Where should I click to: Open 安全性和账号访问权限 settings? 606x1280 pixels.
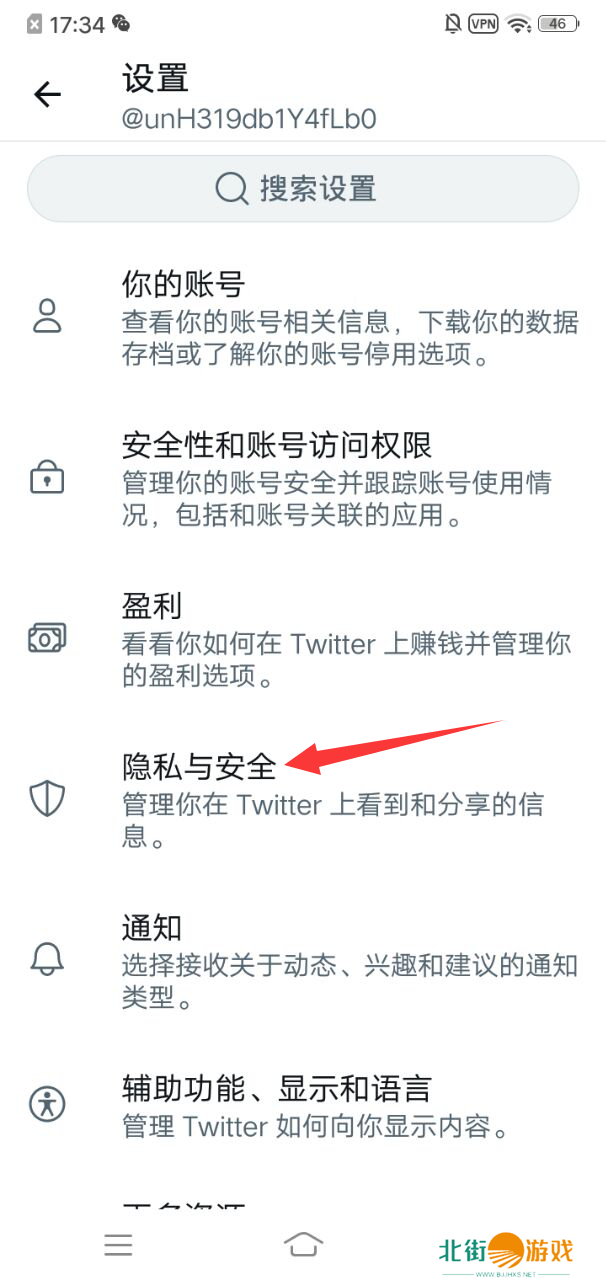pyautogui.click(x=303, y=477)
